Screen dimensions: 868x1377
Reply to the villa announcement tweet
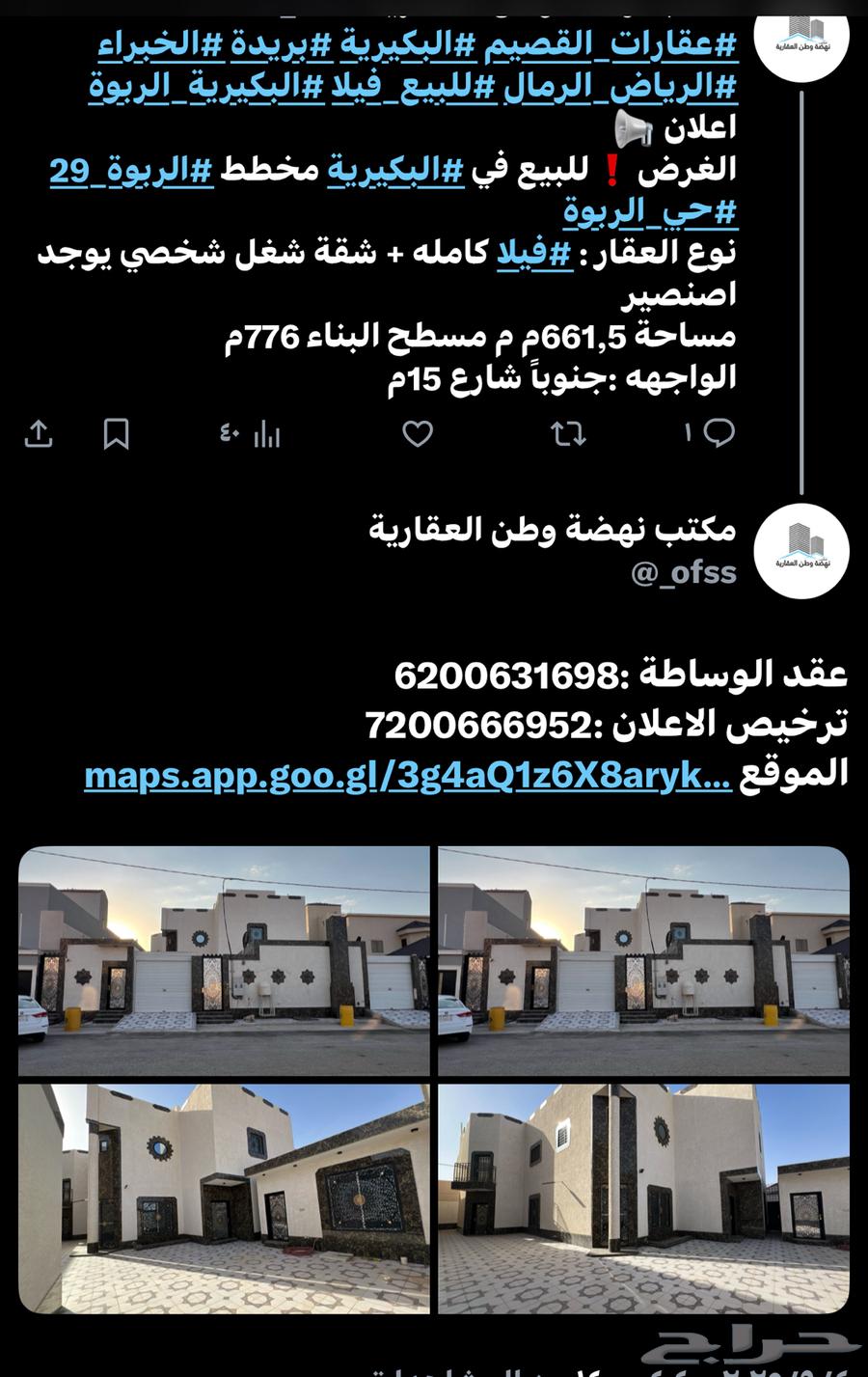(719, 433)
